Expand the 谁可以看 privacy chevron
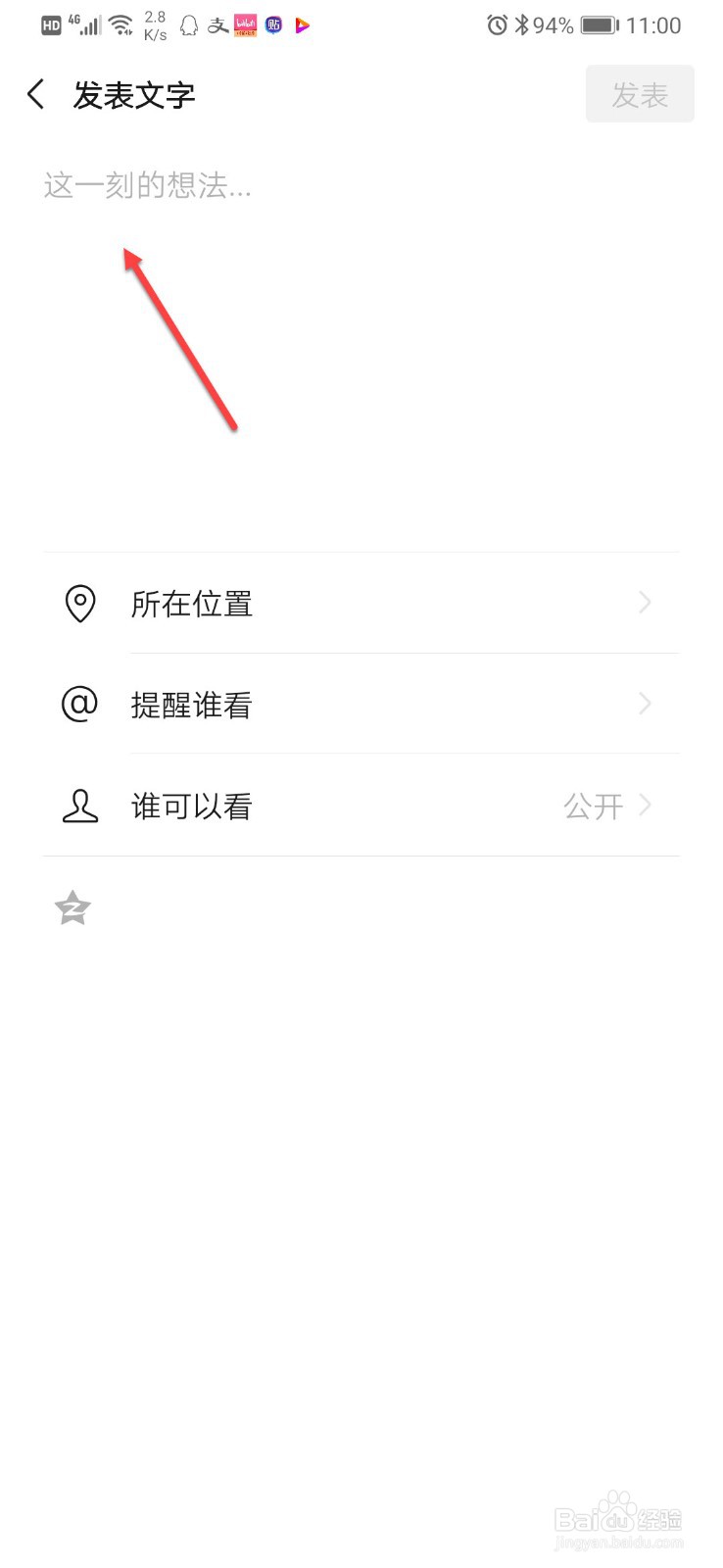This screenshot has width=723, height=1568. tap(644, 806)
